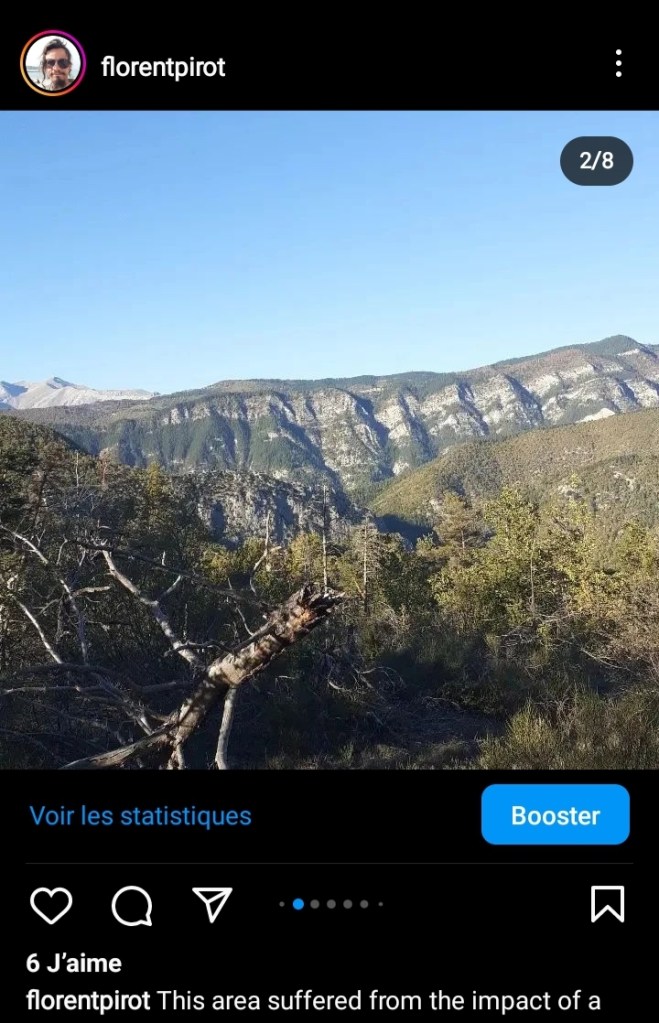View who liked via 6 J'aime
This screenshot has width=659, height=1023.
pyautogui.click(x=74, y=963)
